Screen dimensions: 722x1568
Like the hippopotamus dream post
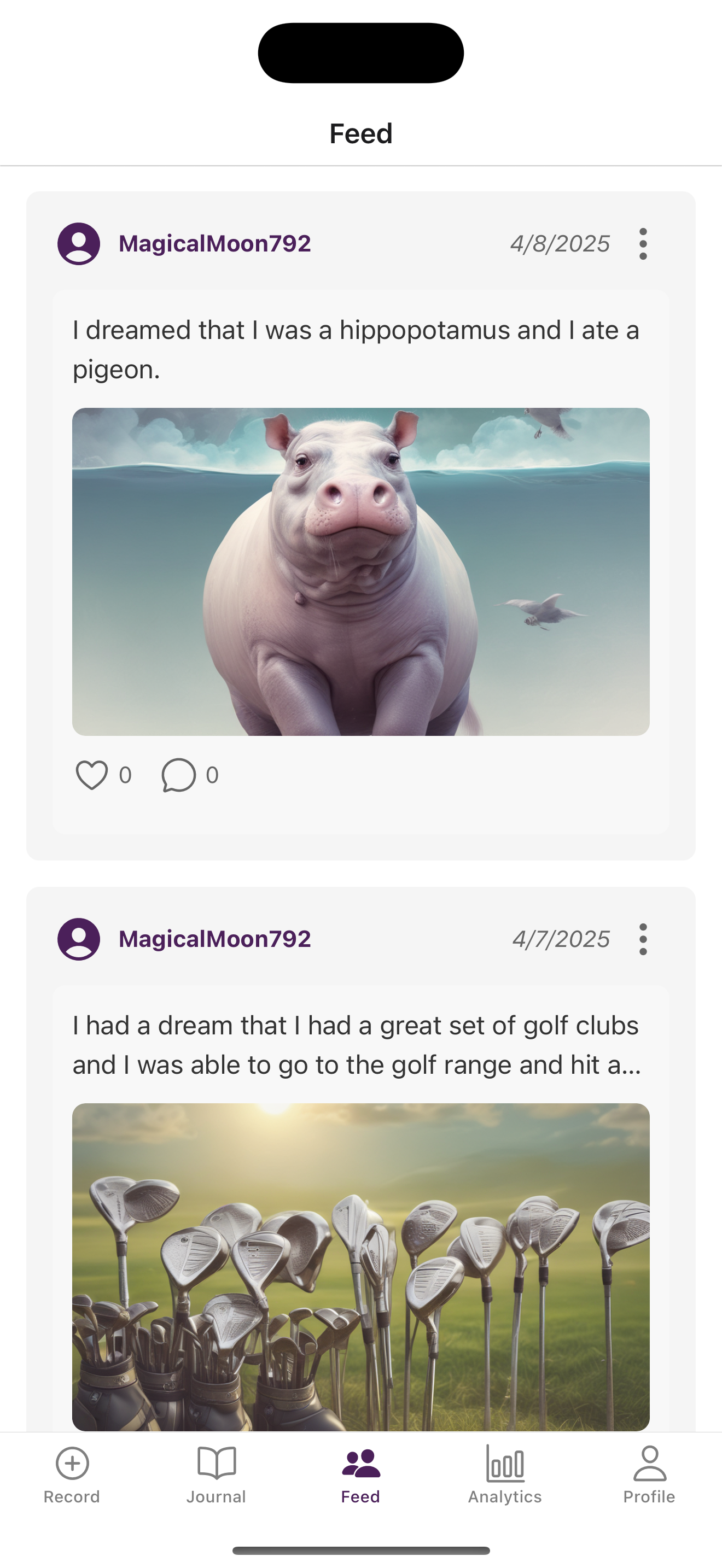click(x=92, y=775)
